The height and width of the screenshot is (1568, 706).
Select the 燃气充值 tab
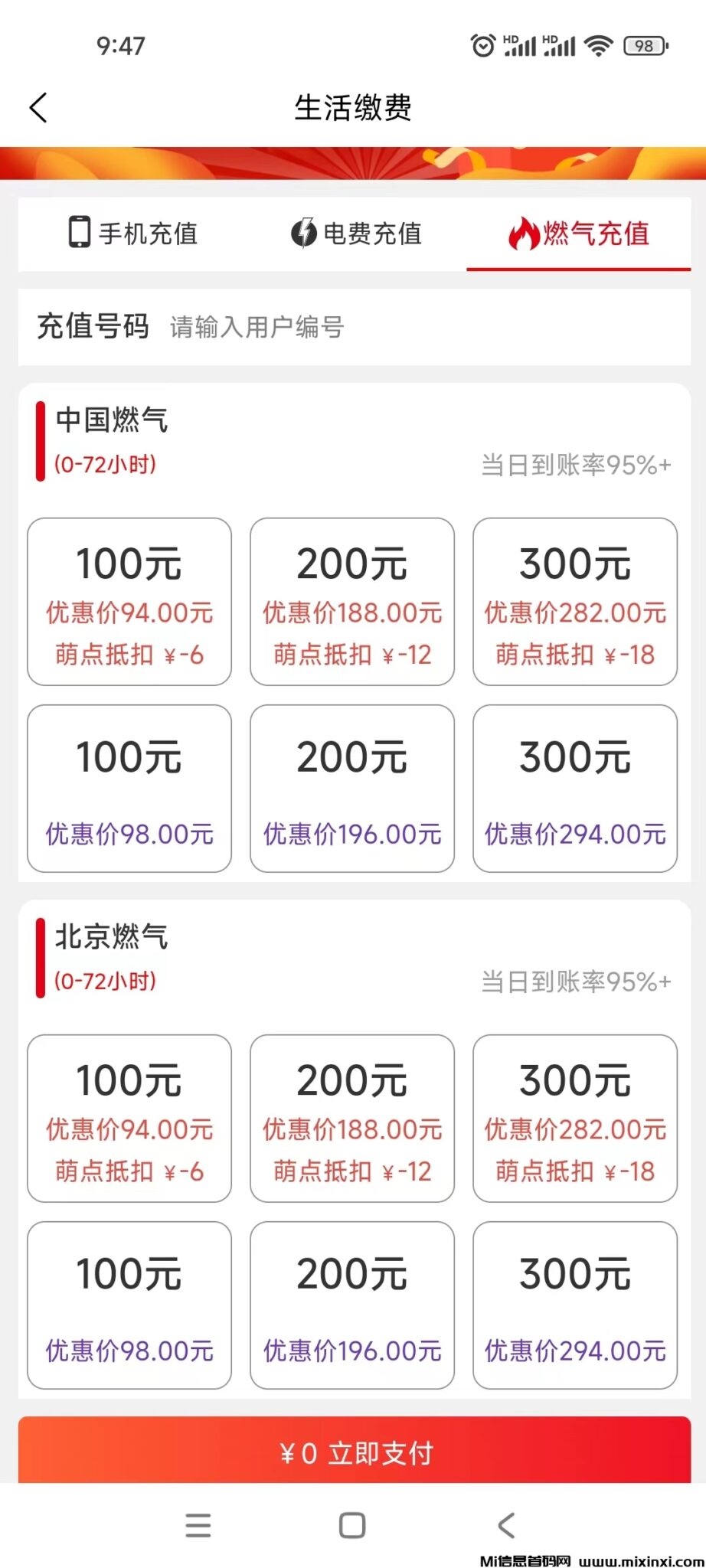[x=579, y=234]
